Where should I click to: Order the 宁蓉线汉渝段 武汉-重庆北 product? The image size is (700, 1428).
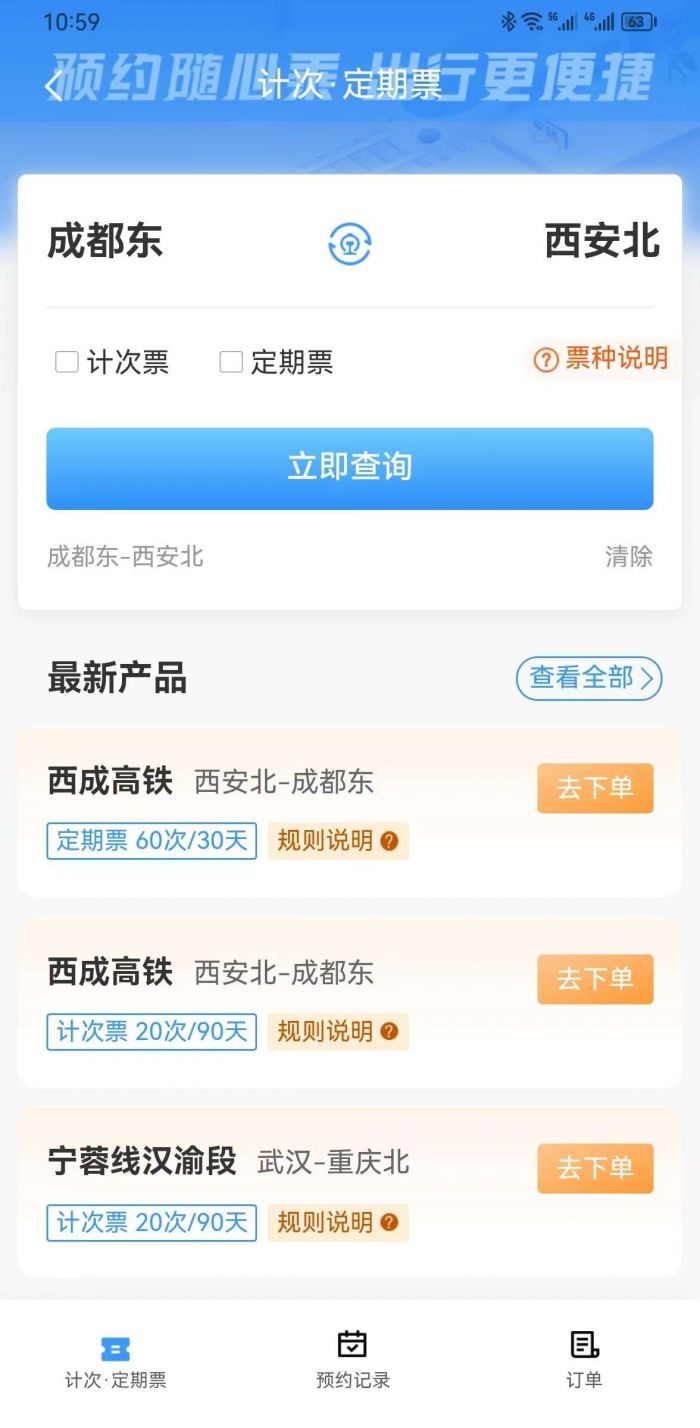[x=595, y=1169]
